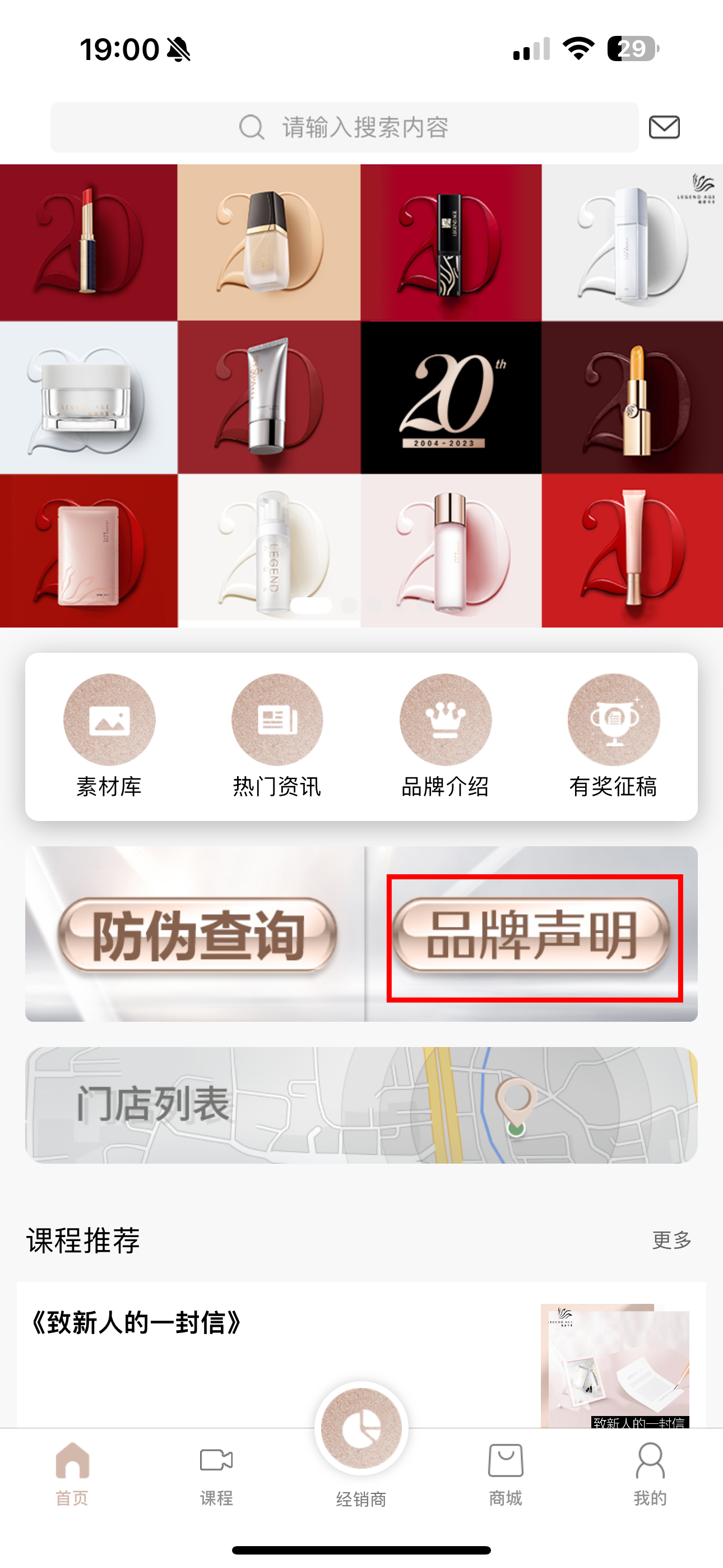The width and height of the screenshot is (723, 1568).
Task: Open the messages envelope icon
Action: 664,127
